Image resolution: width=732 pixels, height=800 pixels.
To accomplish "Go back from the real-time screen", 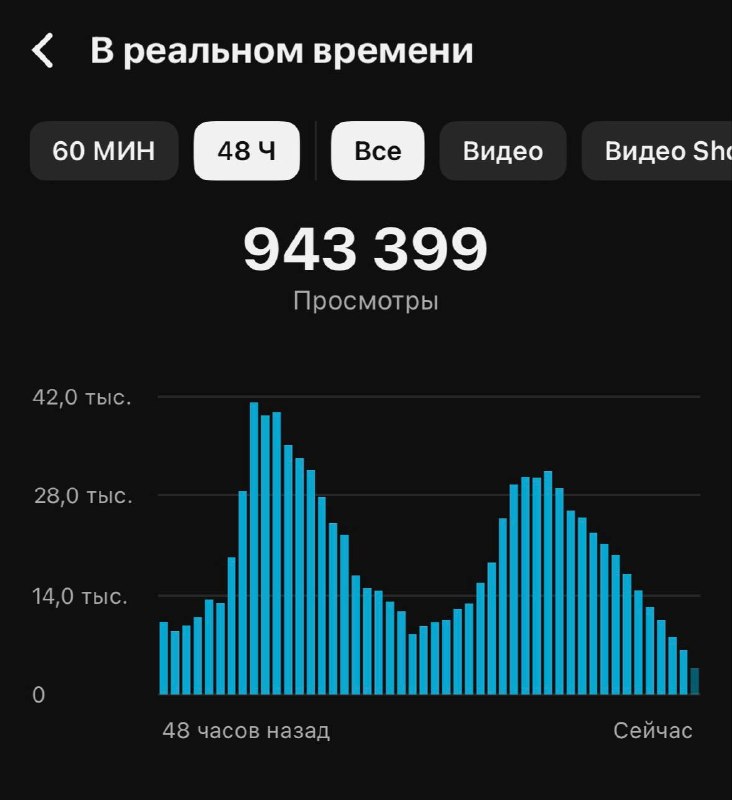I will click(x=43, y=51).
